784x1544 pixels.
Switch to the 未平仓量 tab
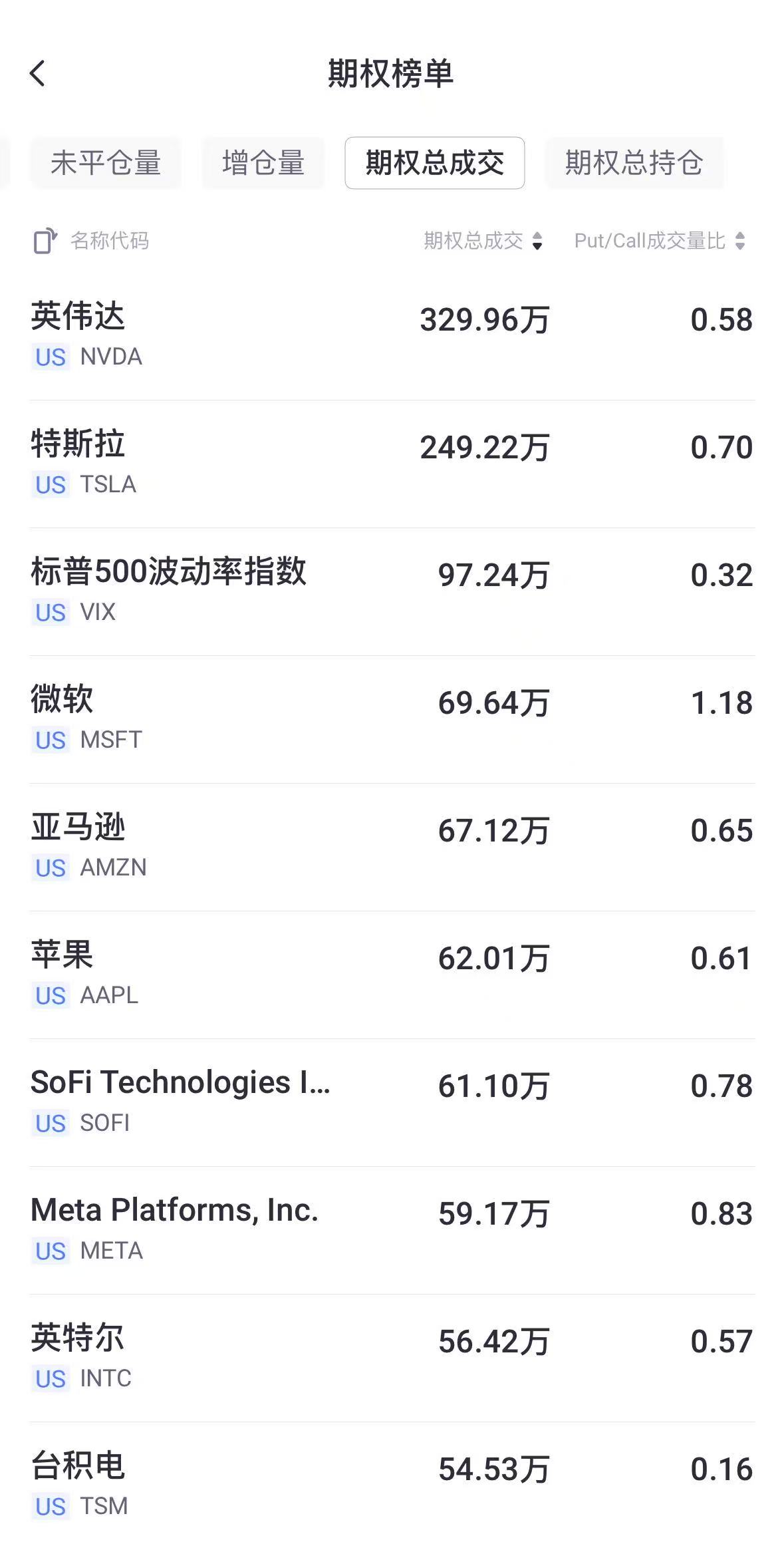coord(106,163)
